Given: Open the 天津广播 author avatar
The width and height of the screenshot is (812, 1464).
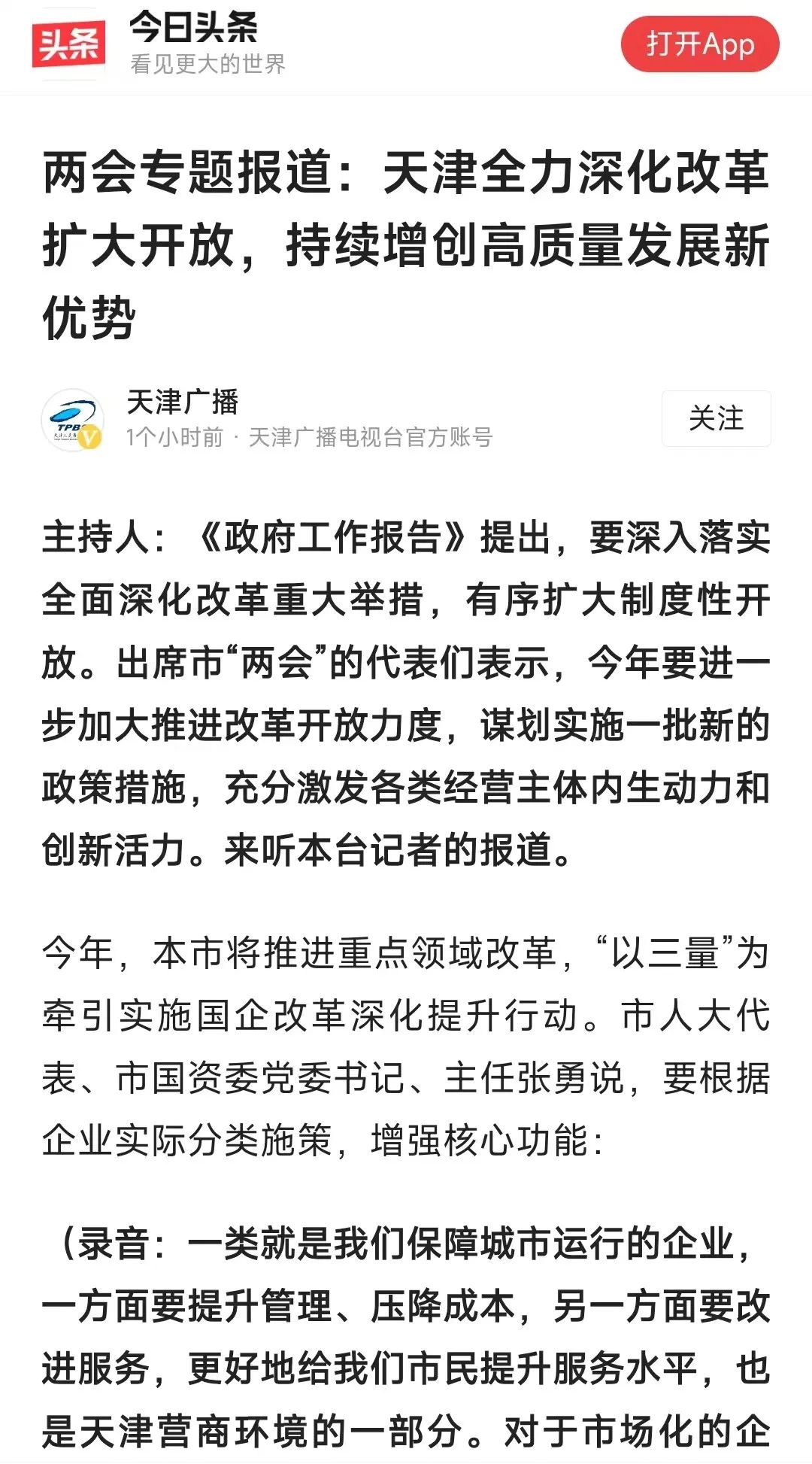Looking at the screenshot, I should [73, 420].
